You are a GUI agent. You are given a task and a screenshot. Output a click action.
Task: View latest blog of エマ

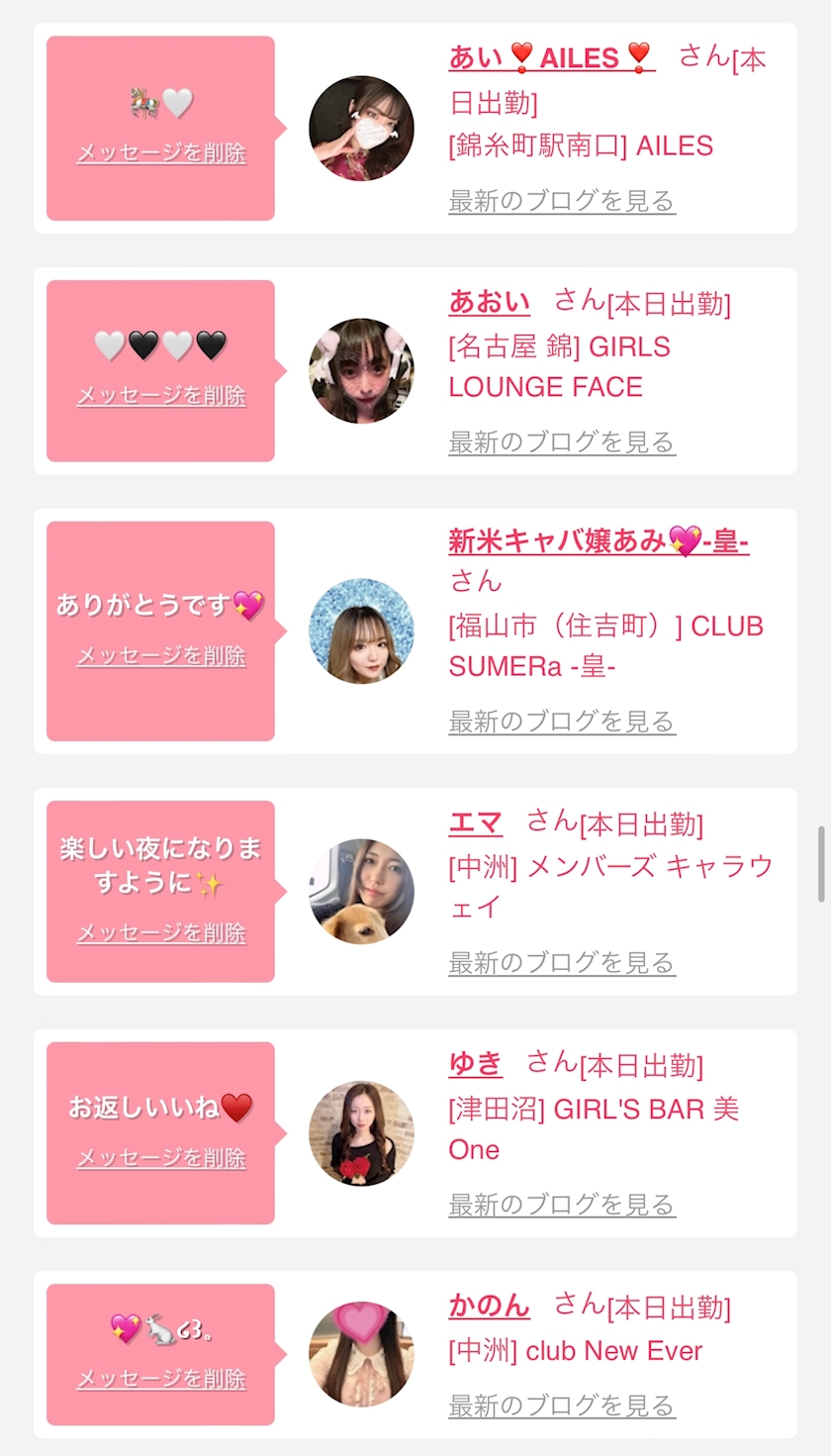click(562, 962)
